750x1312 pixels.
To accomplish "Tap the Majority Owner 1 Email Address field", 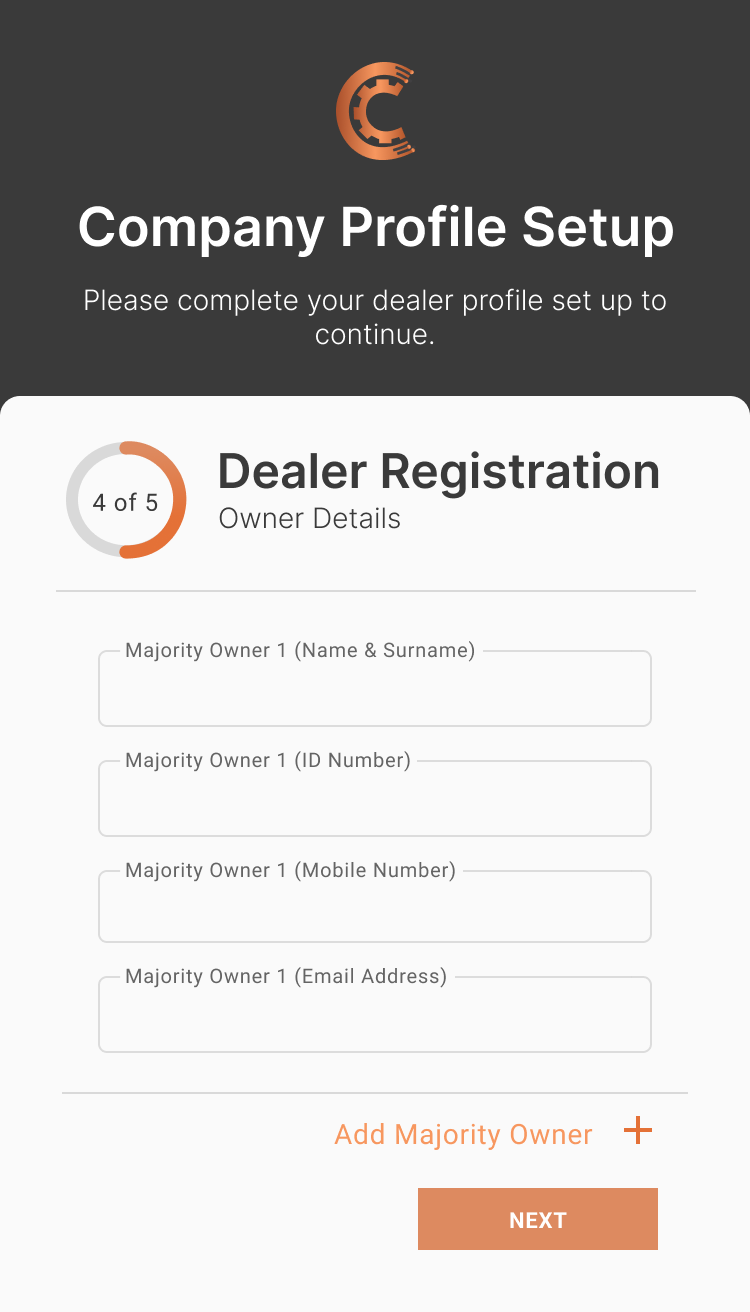I will point(375,1016).
